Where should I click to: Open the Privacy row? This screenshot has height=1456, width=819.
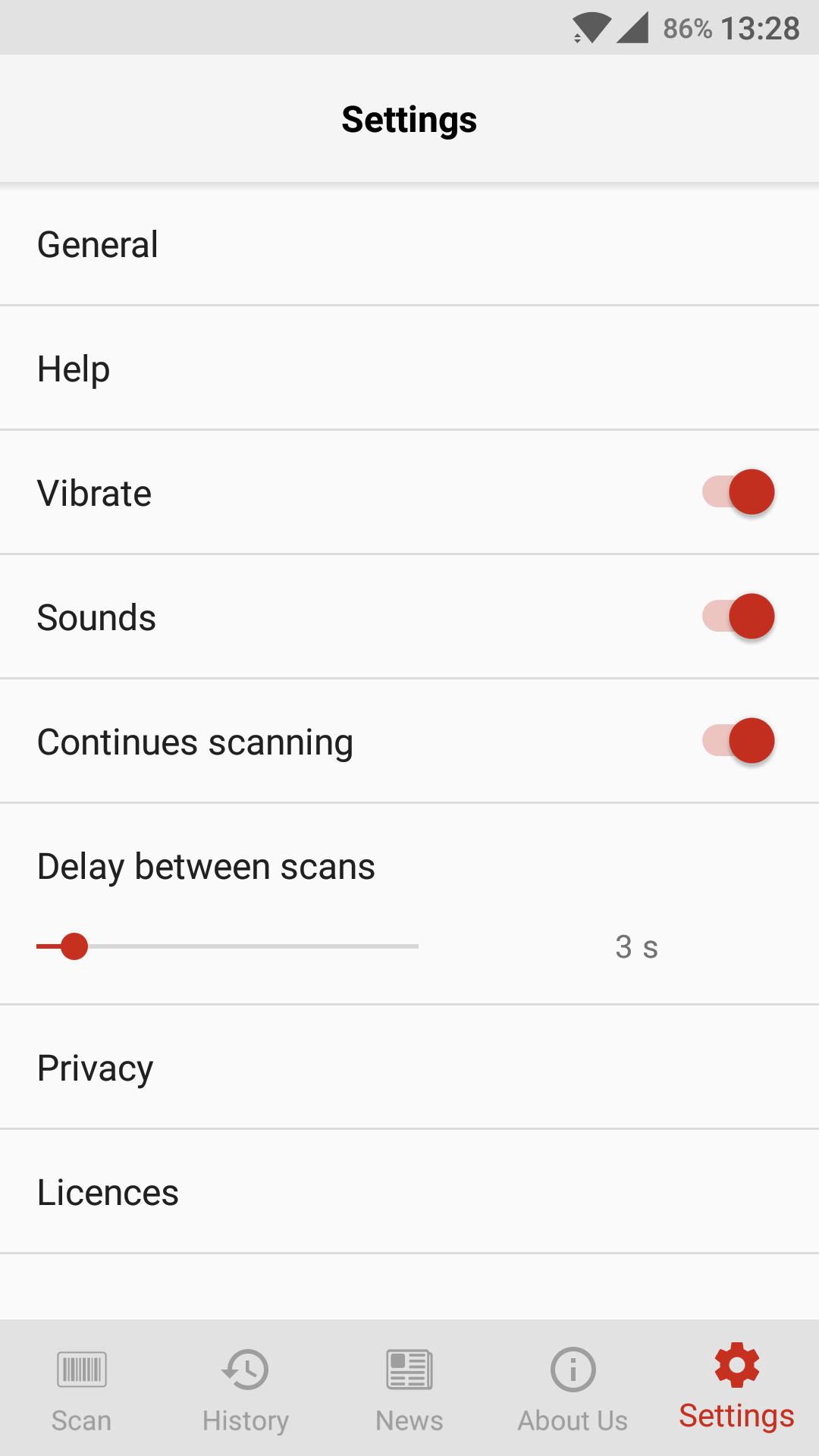pyautogui.click(x=409, y=1068)
